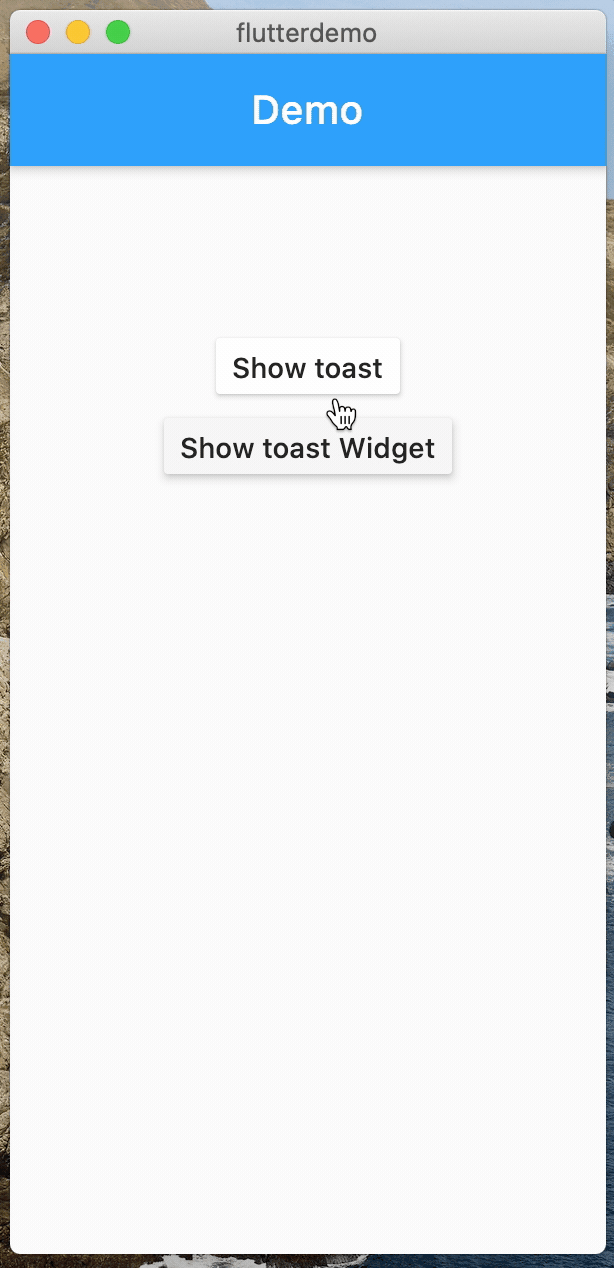
Task: Tap the Show toast button
Action: coord(308,367)
